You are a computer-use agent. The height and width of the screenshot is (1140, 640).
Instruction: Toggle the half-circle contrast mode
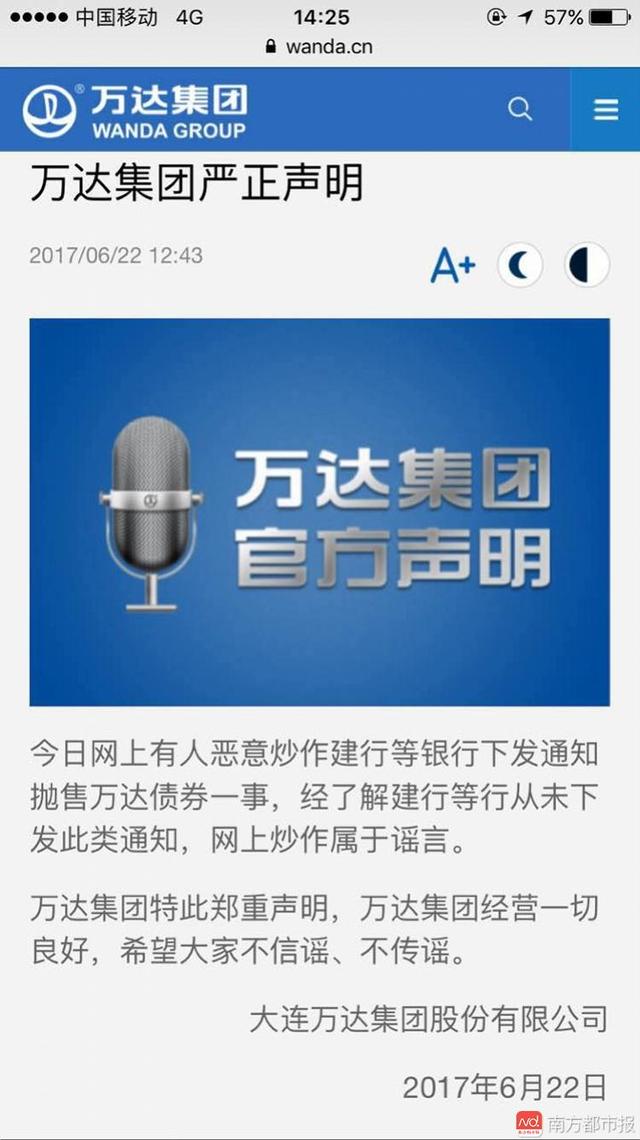point(586,265)
